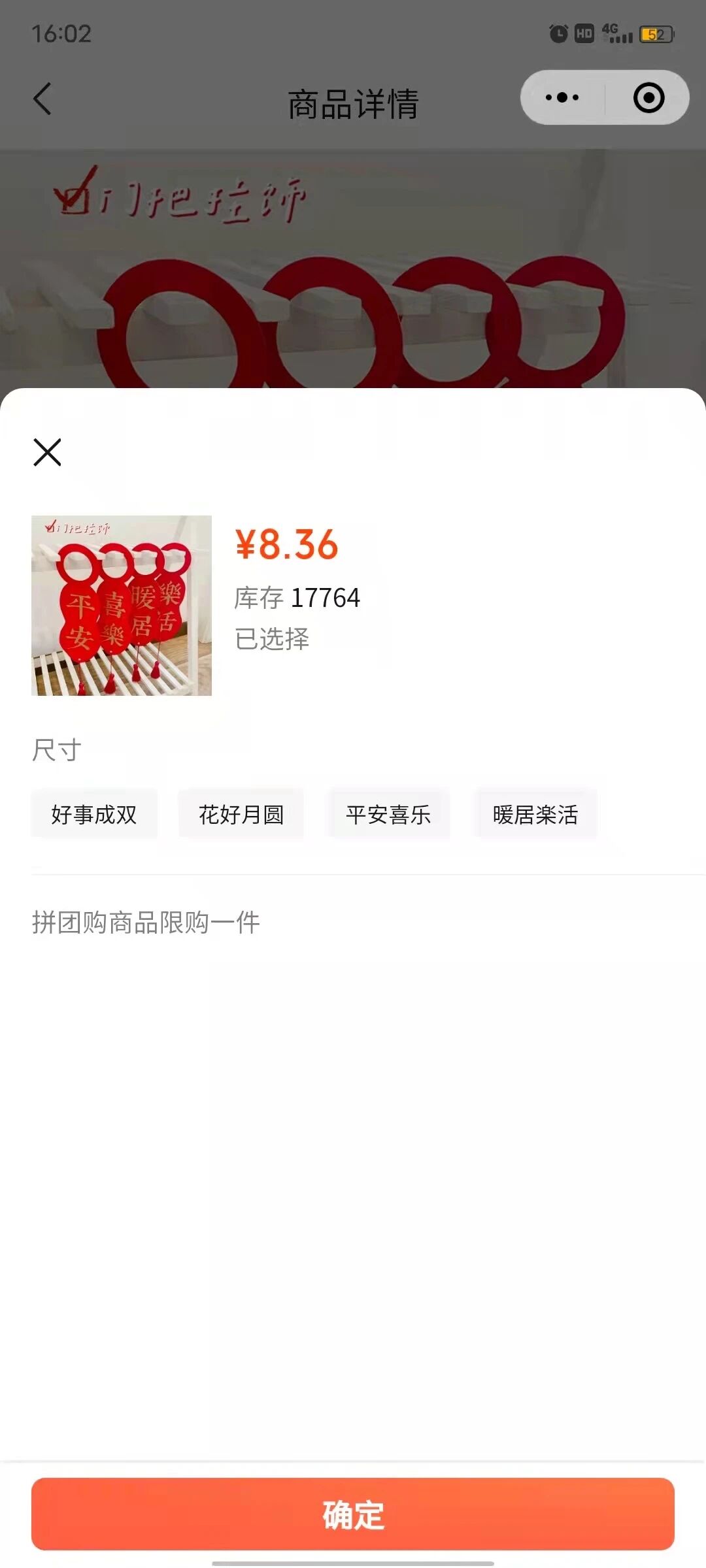Dismiss the size selection sheet

point(47,452)
